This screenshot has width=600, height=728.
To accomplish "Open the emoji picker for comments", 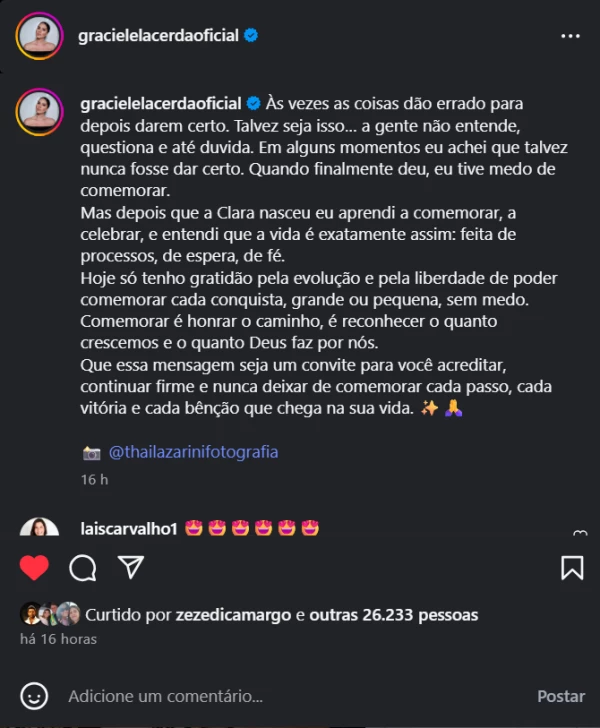I will pyautogui.click(x=34, y=696).
